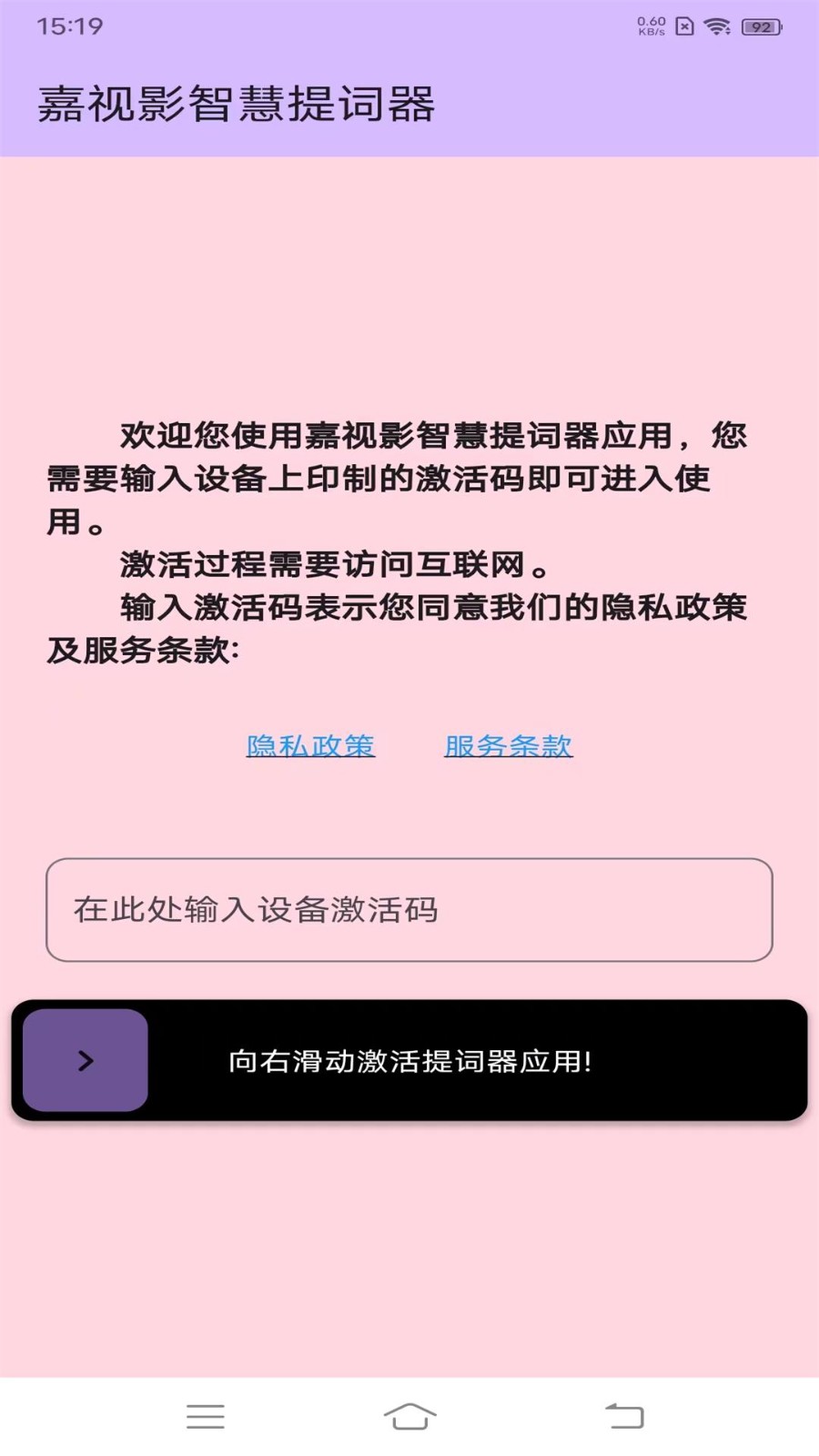This screenshot has height=1456, width=819.
Task: Open the 服务条款 terms of service link
Action: pos(507,746)
